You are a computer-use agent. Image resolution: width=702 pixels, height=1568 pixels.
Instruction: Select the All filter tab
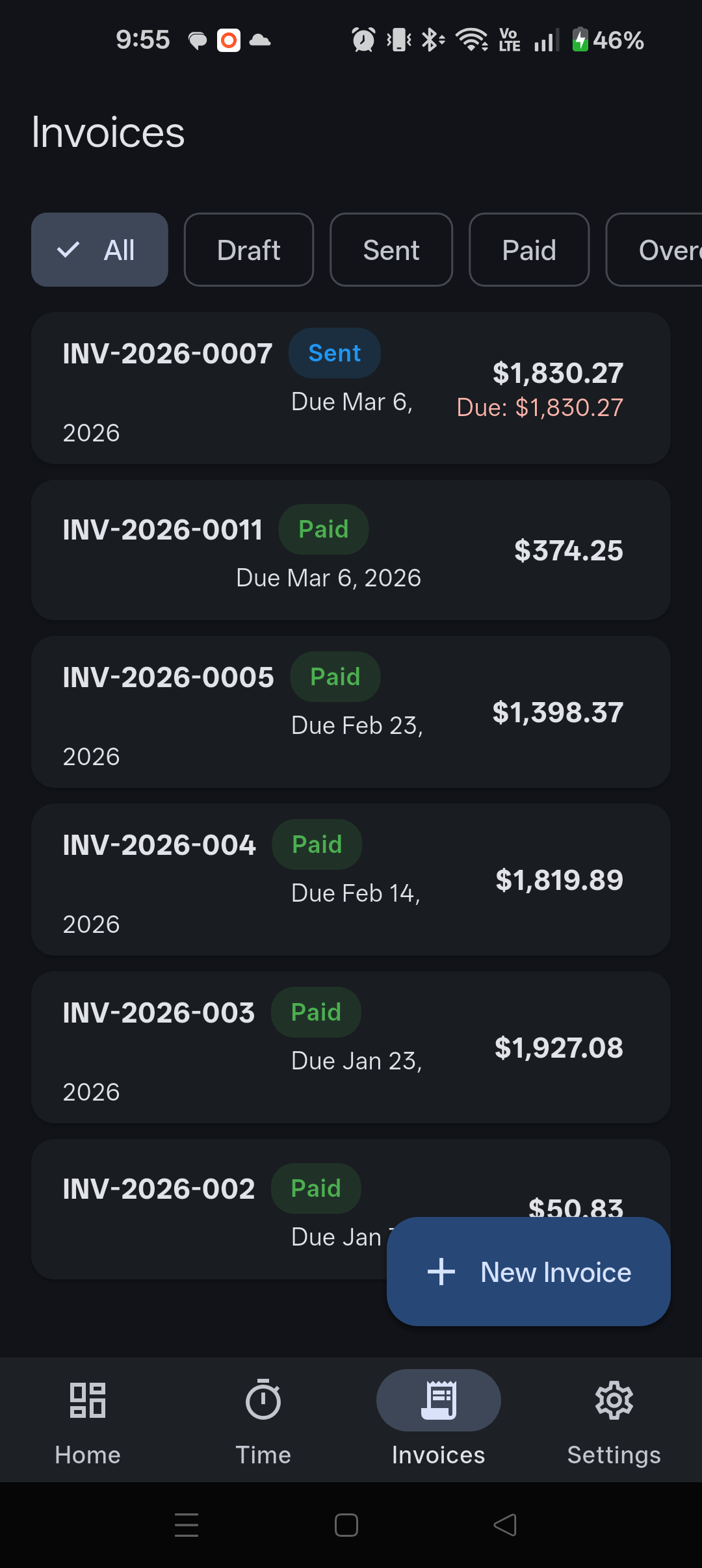(x=99, y=250)
